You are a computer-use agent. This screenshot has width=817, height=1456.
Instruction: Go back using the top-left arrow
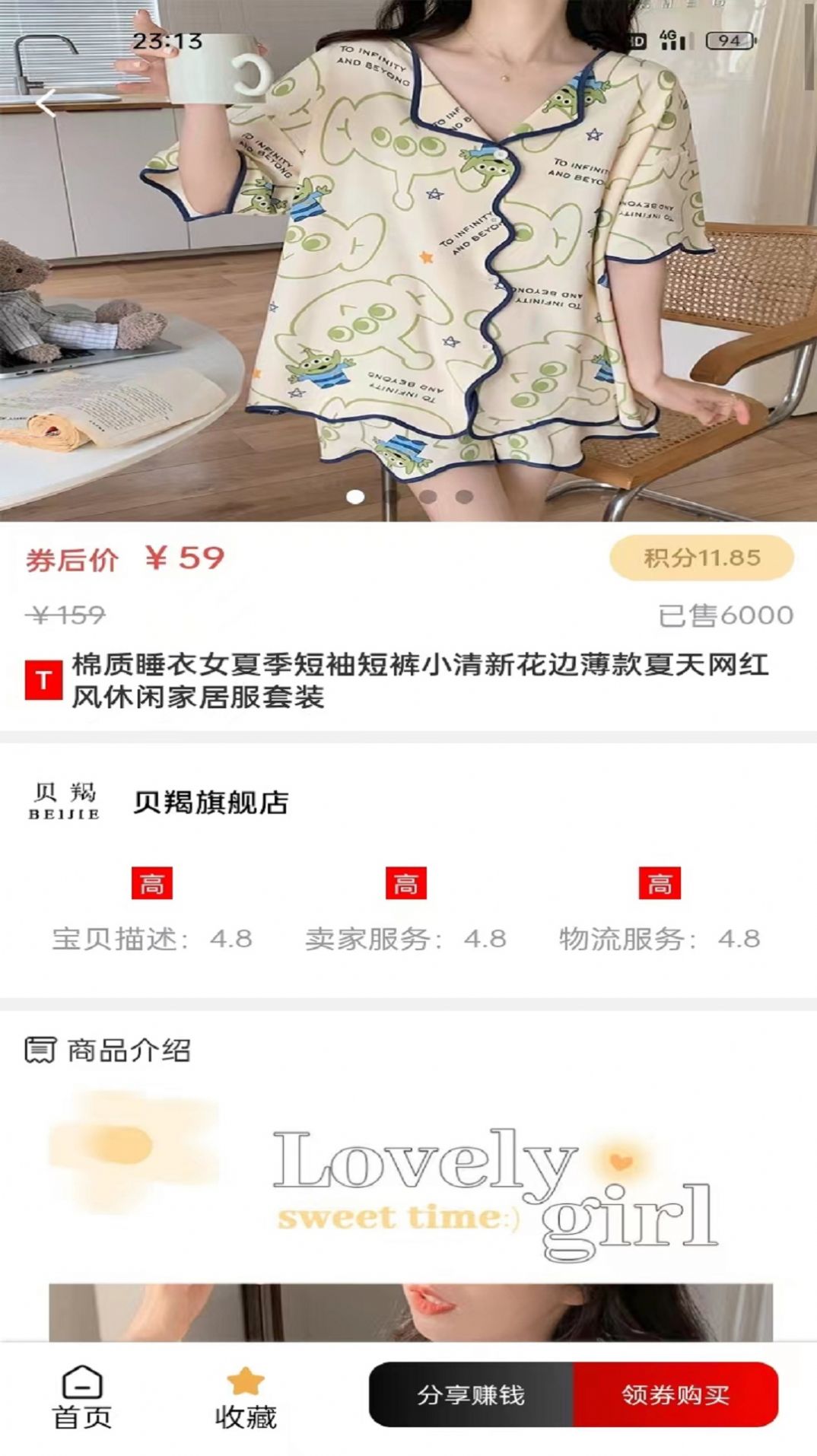click(47, 103)
